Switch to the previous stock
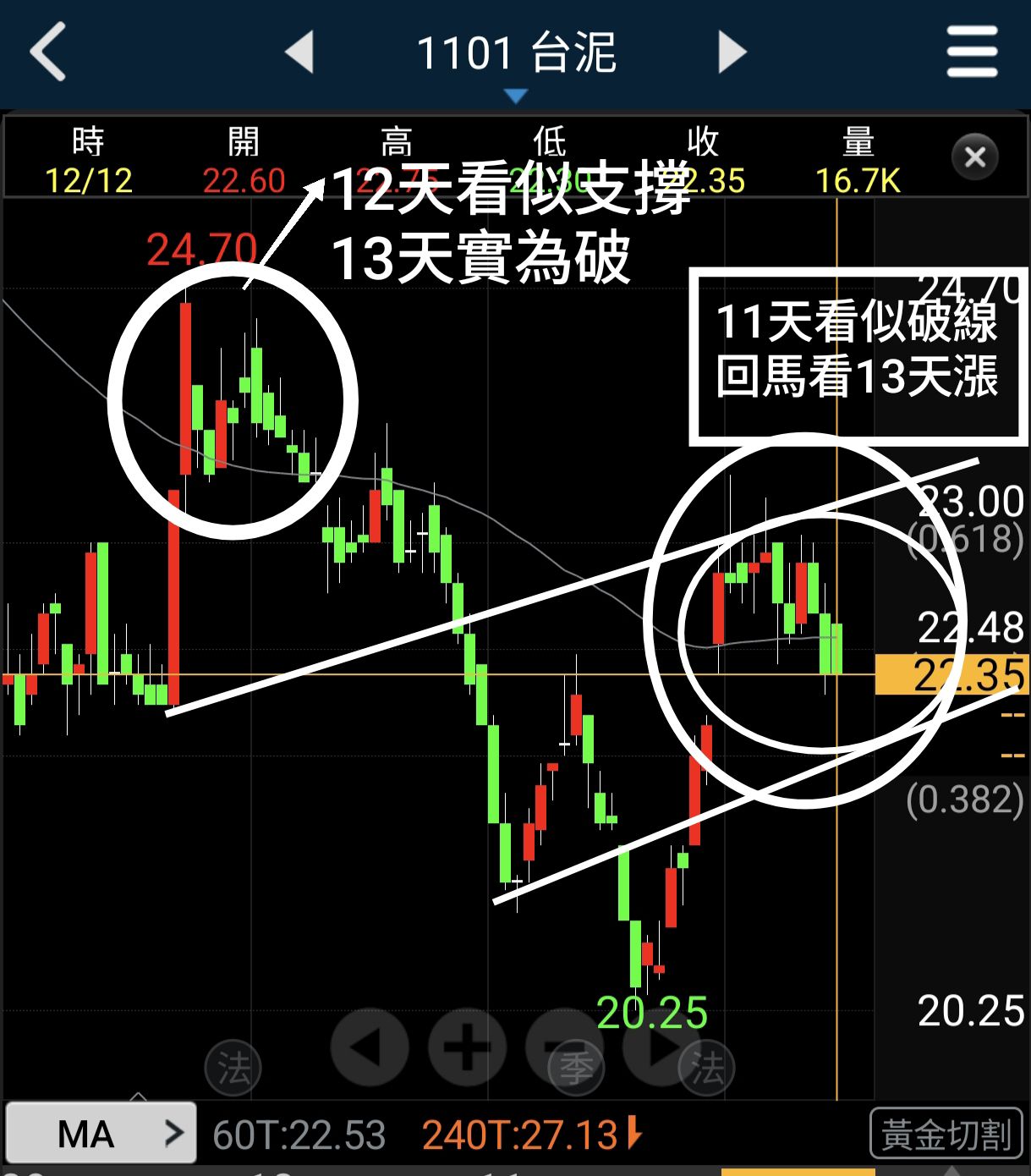1031x1176 pixels. point(299,52)
